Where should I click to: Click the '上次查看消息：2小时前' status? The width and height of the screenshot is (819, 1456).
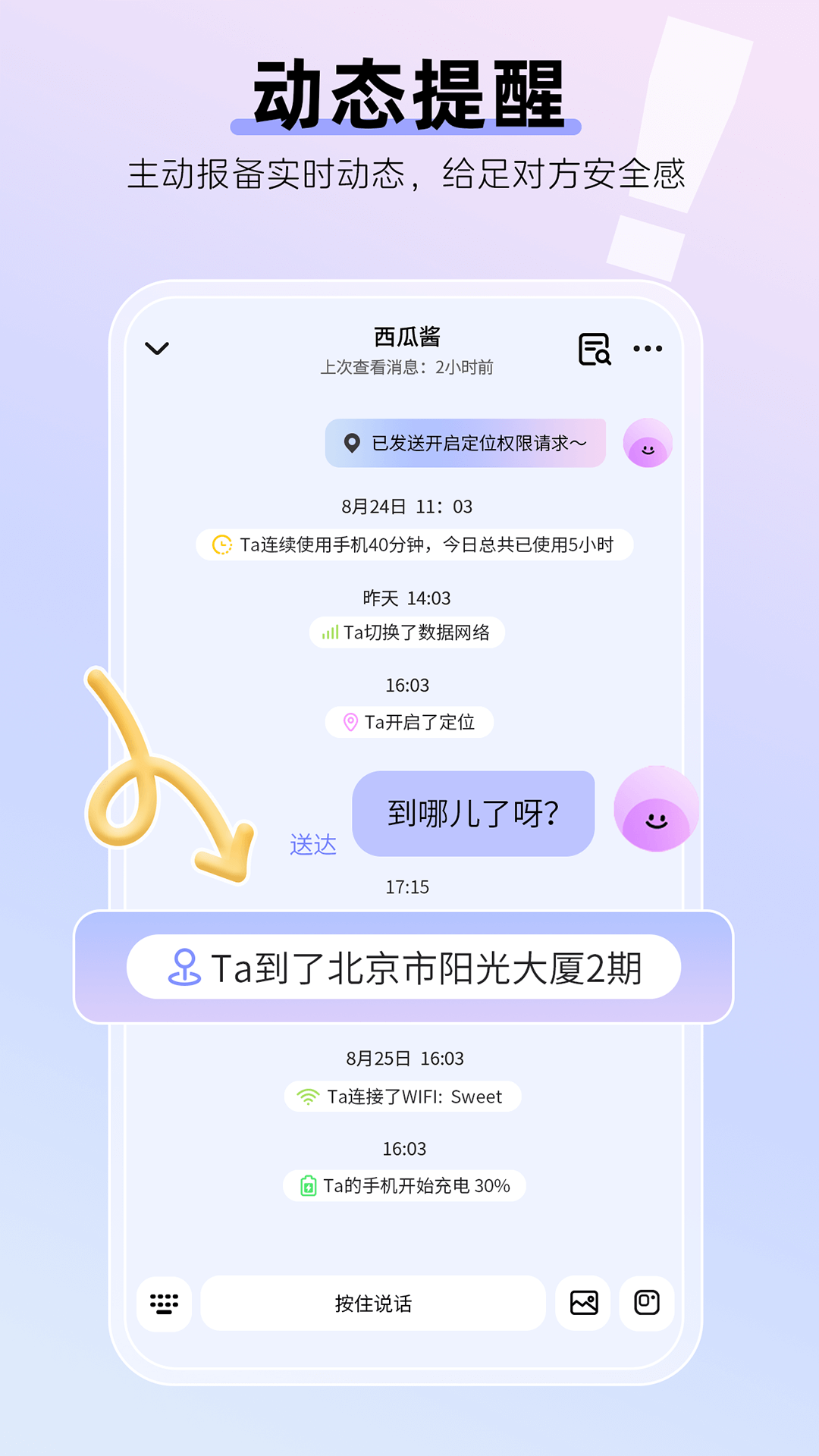409,368
